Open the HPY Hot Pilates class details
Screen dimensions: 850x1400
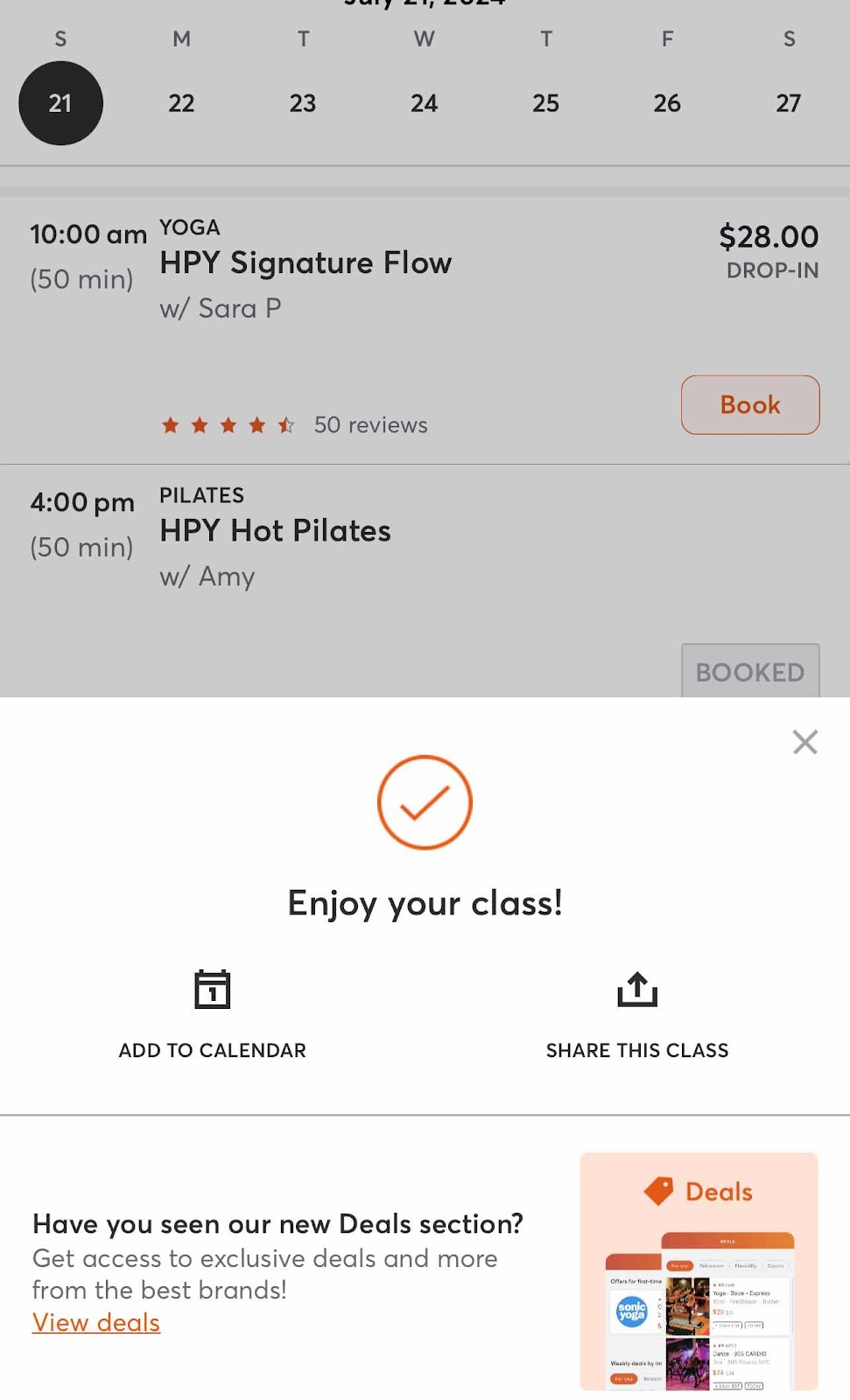point(275,531)
